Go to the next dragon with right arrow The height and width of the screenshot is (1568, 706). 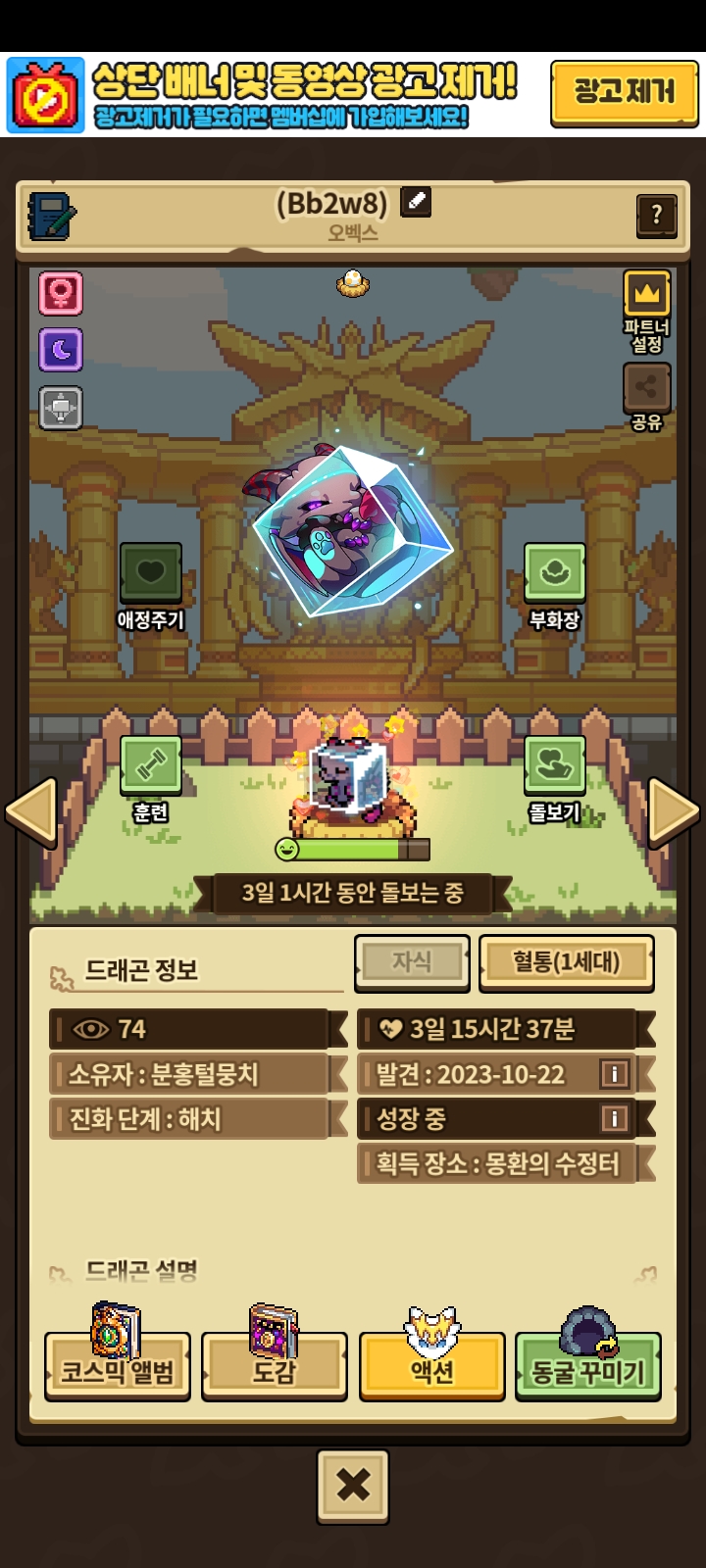coord(674,811)
